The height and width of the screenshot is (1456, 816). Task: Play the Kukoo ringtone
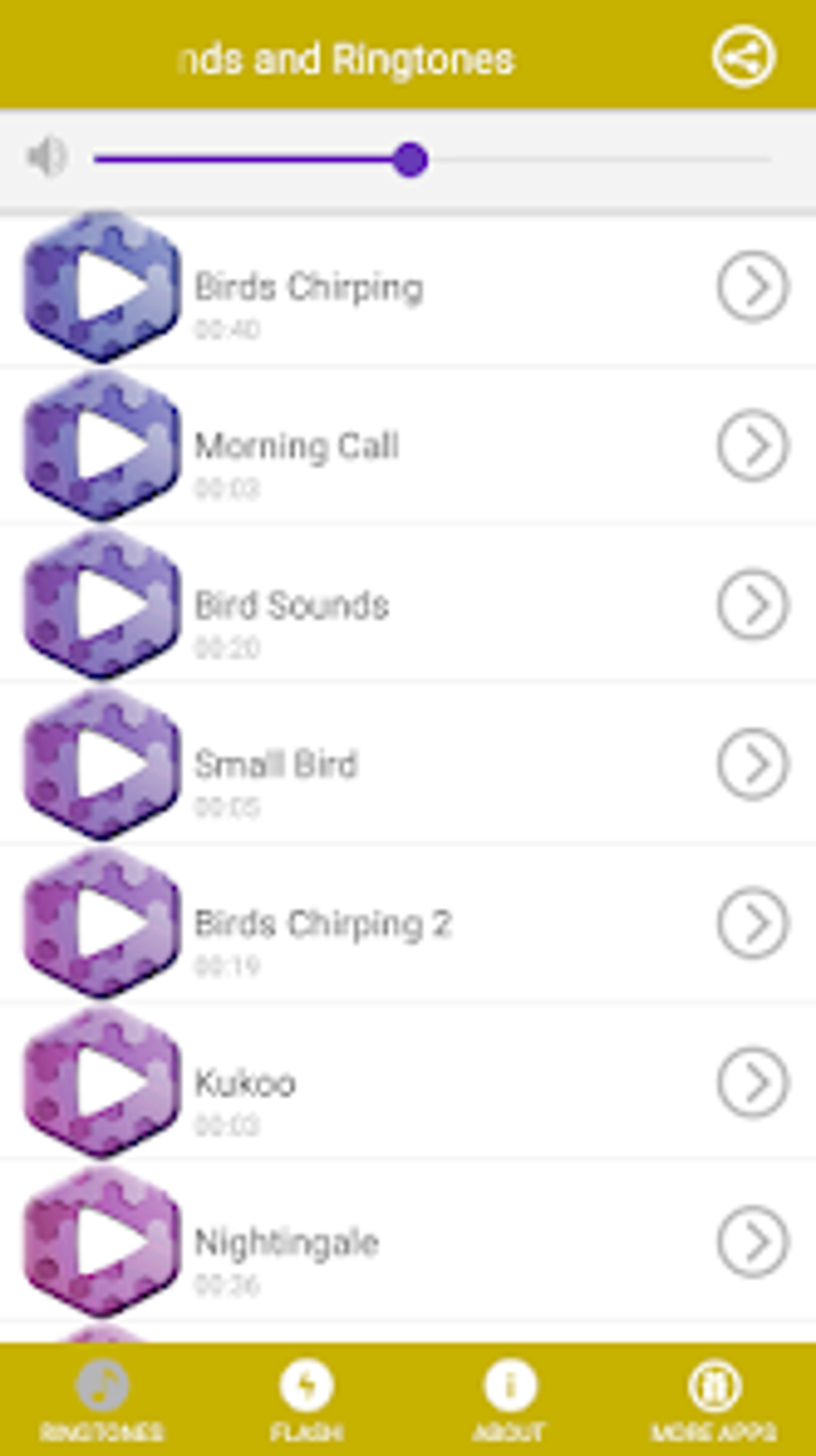pos(102,1082)
